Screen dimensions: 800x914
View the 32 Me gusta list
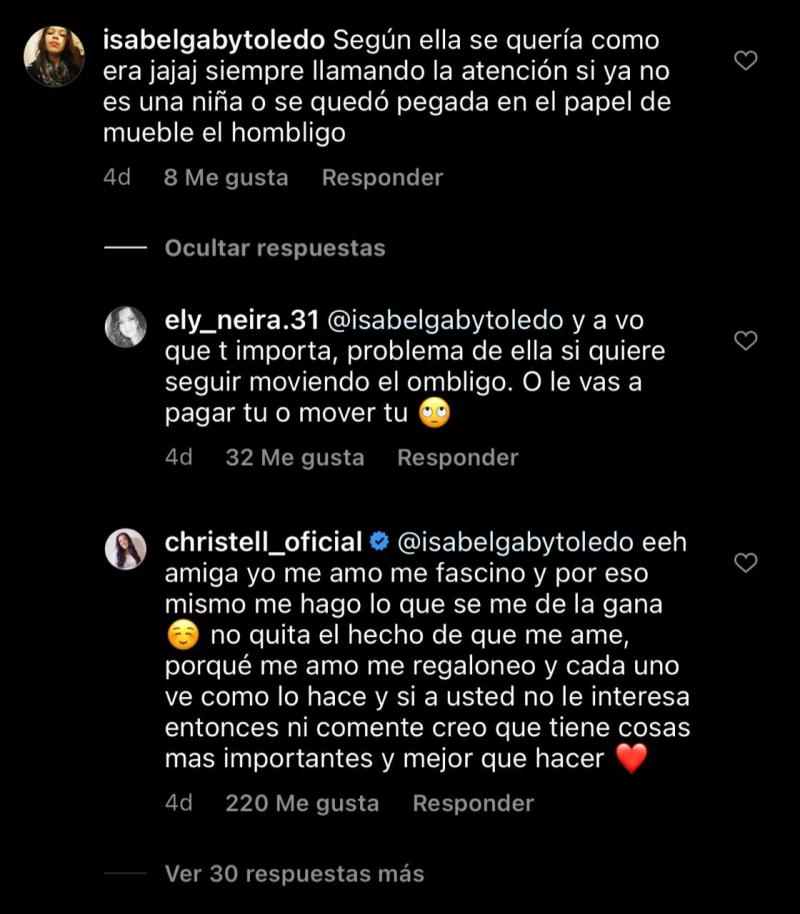coord(295,458)
